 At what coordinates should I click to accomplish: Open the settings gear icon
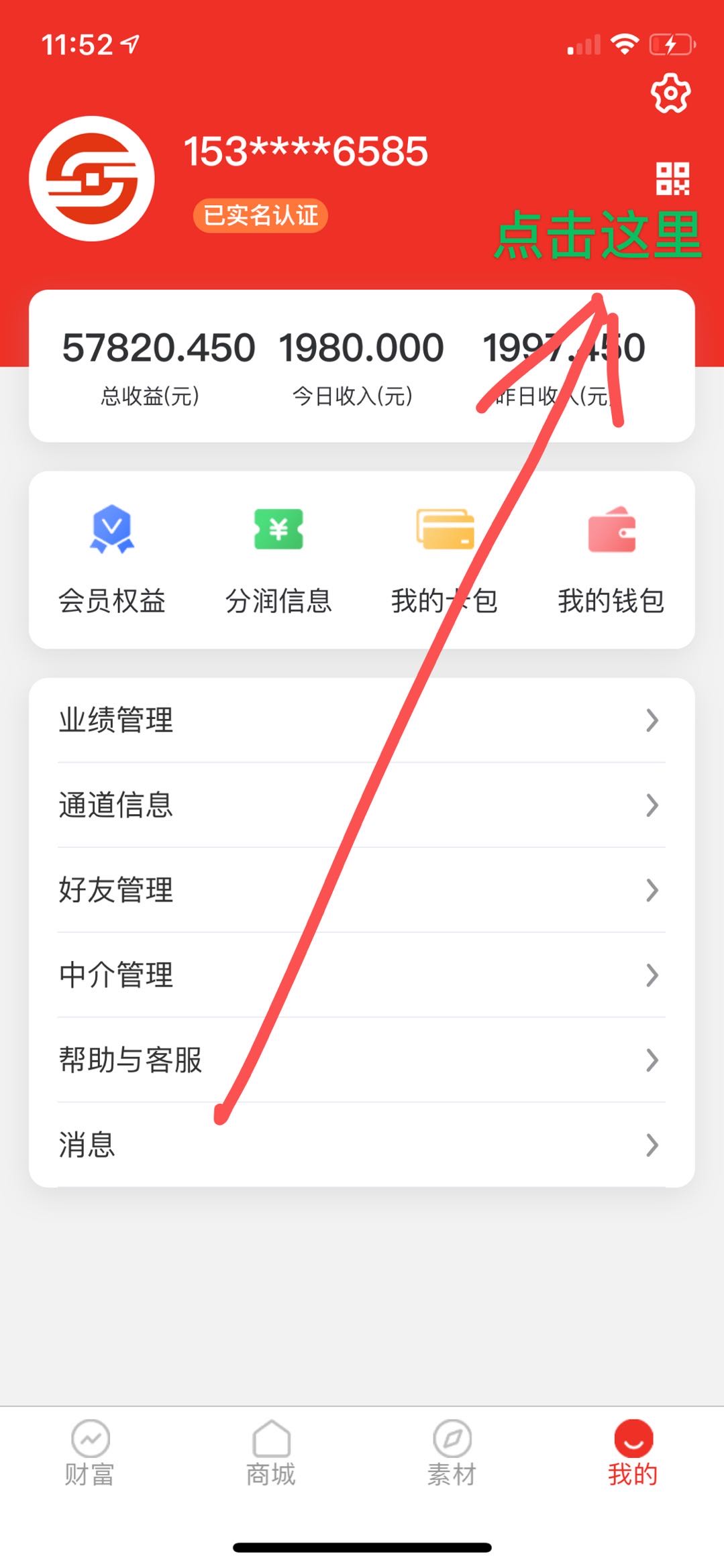(670, 94)
